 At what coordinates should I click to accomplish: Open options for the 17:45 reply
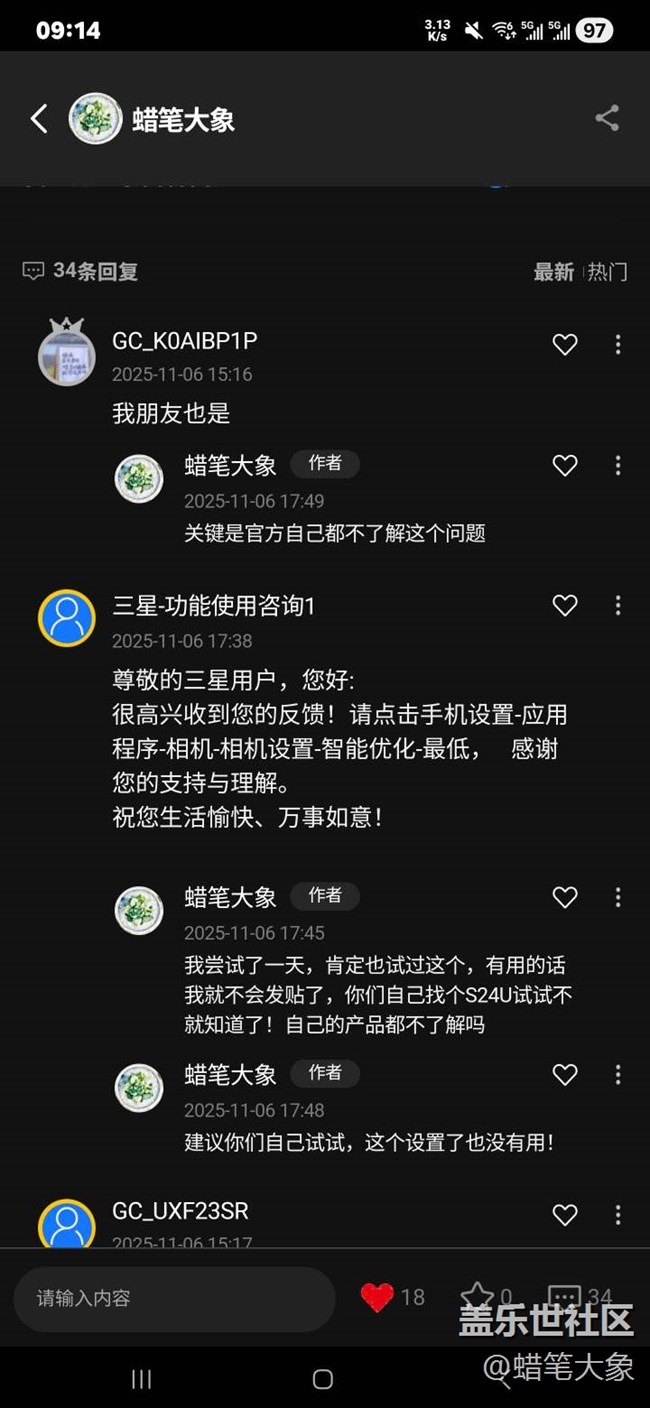(618, 897)
